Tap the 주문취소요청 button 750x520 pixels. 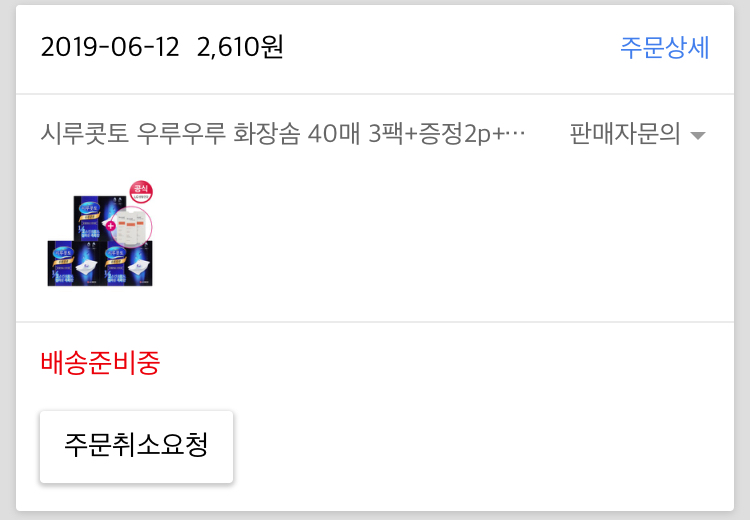(136, 446)
